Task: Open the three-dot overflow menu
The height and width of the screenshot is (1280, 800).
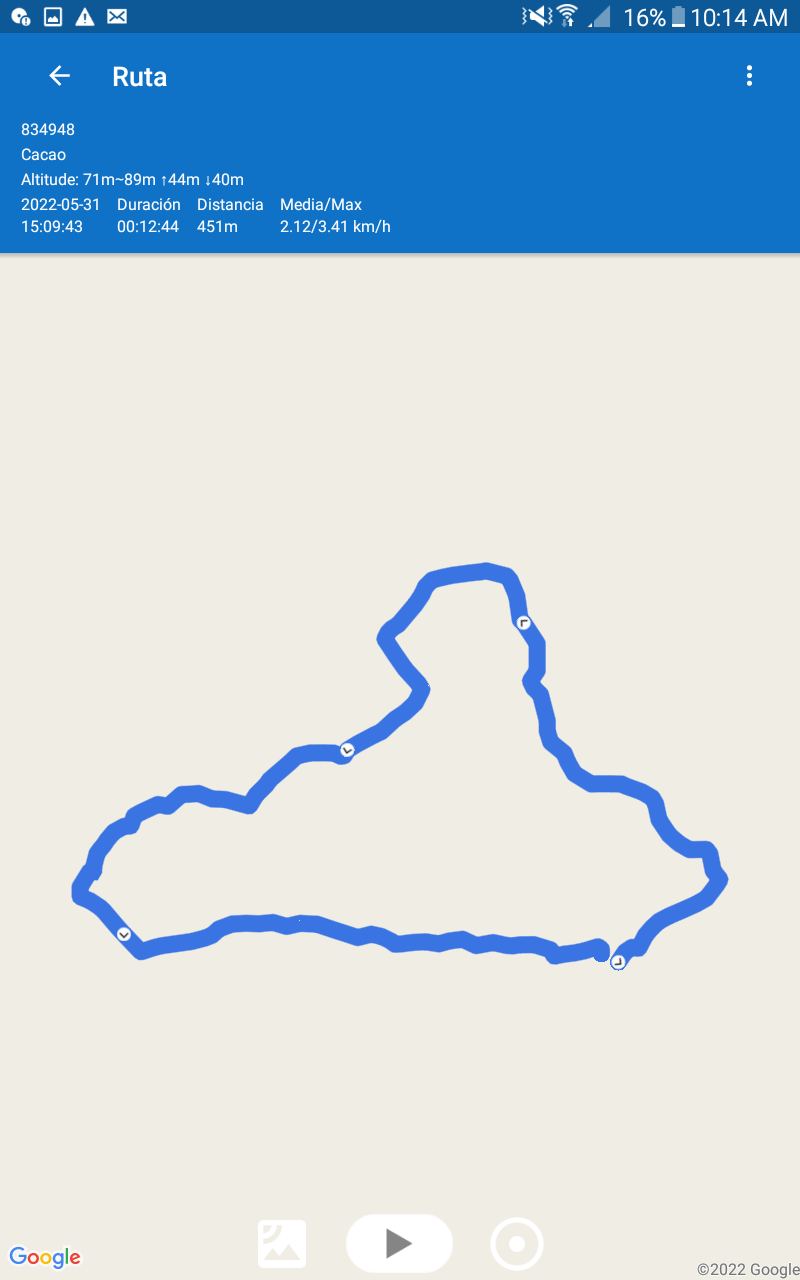Action: (749, 76)
